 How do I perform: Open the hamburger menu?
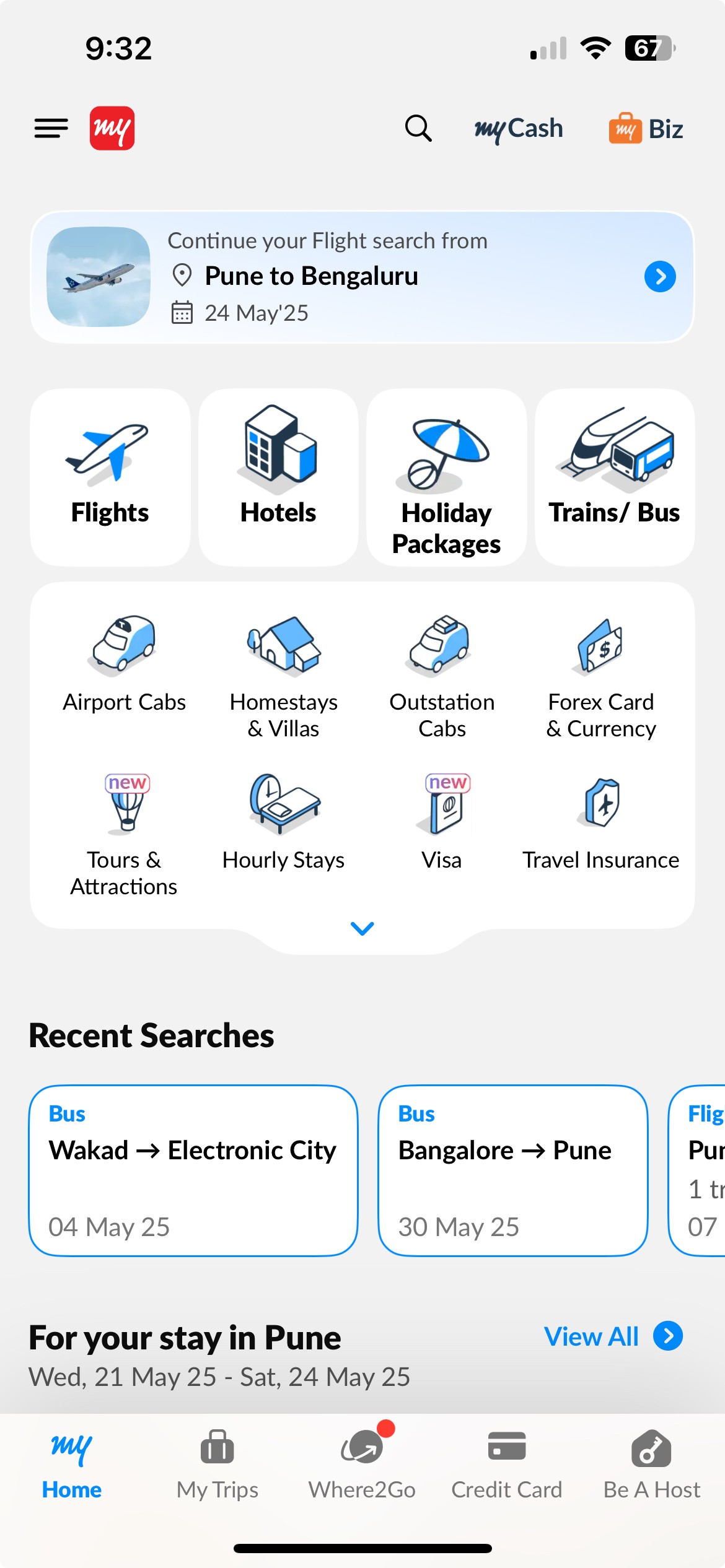(51, 128)
